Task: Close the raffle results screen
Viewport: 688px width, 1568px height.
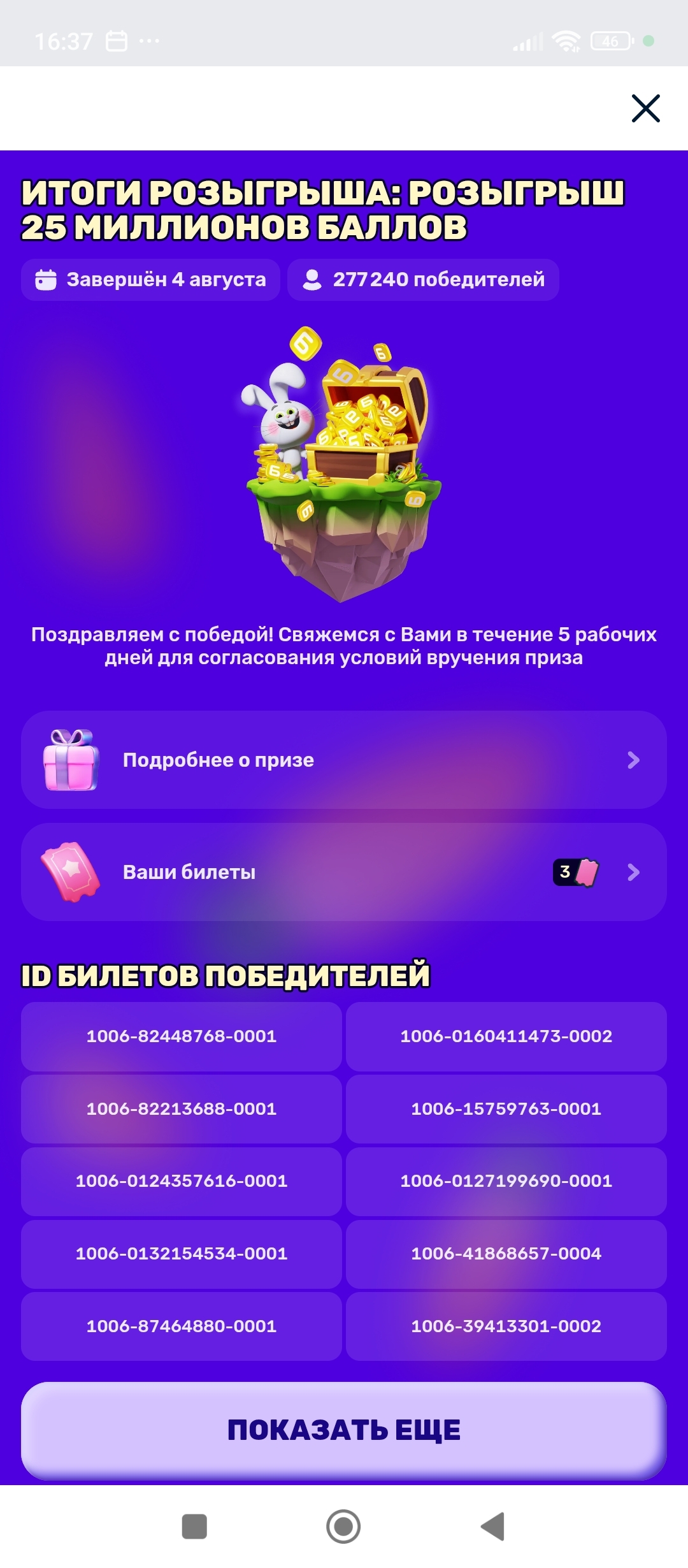Action: point(645,108)
